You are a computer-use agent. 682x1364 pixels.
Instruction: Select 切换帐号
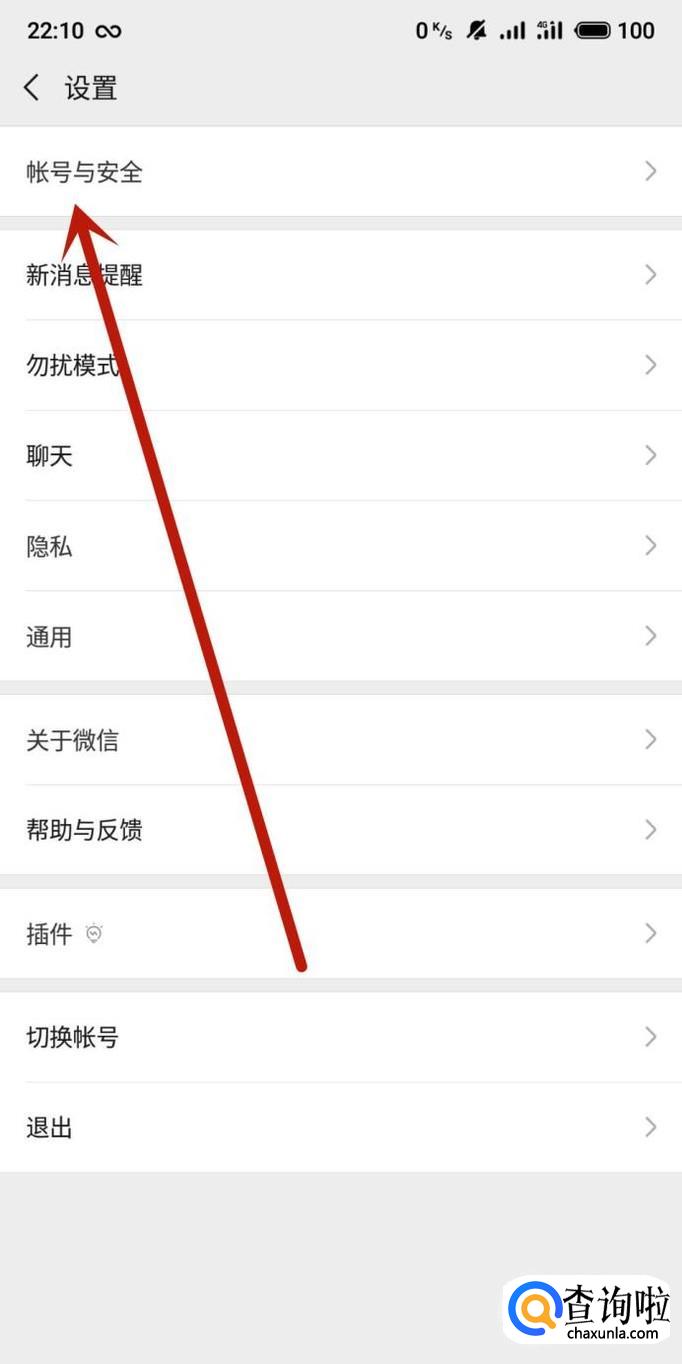341,1037
